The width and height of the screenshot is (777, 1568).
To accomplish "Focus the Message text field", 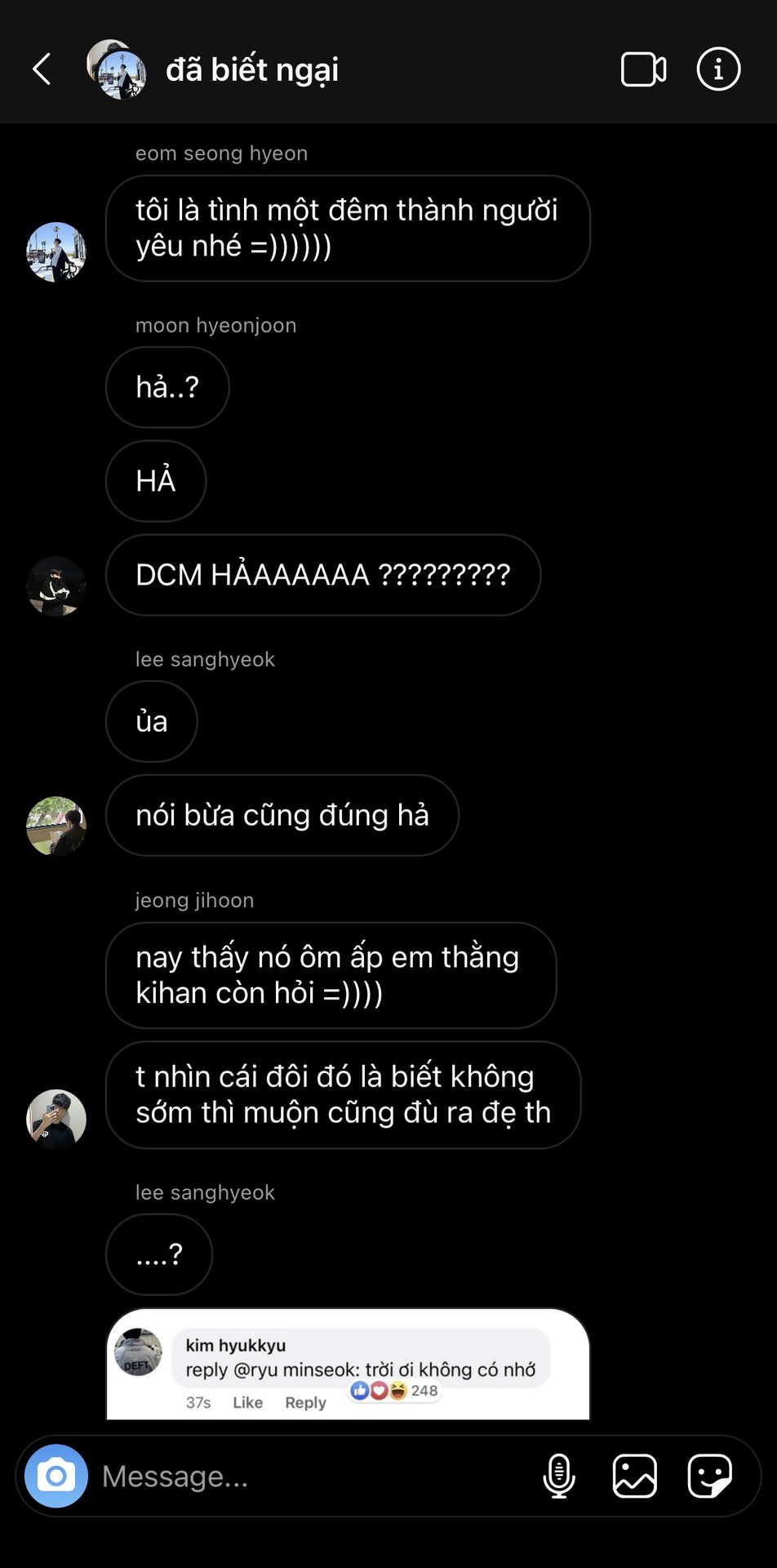I will [310, 1476].
